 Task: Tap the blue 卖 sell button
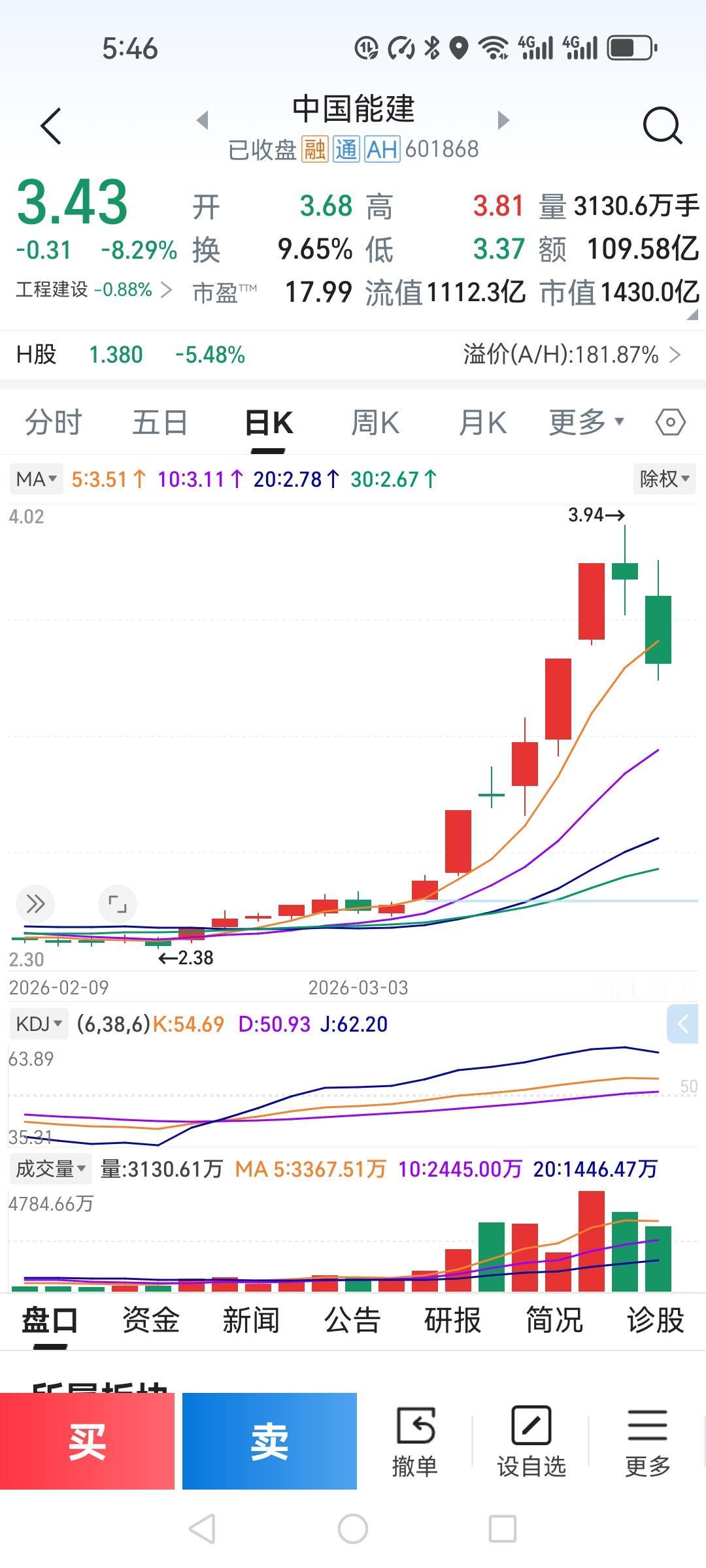[269, 1440]
